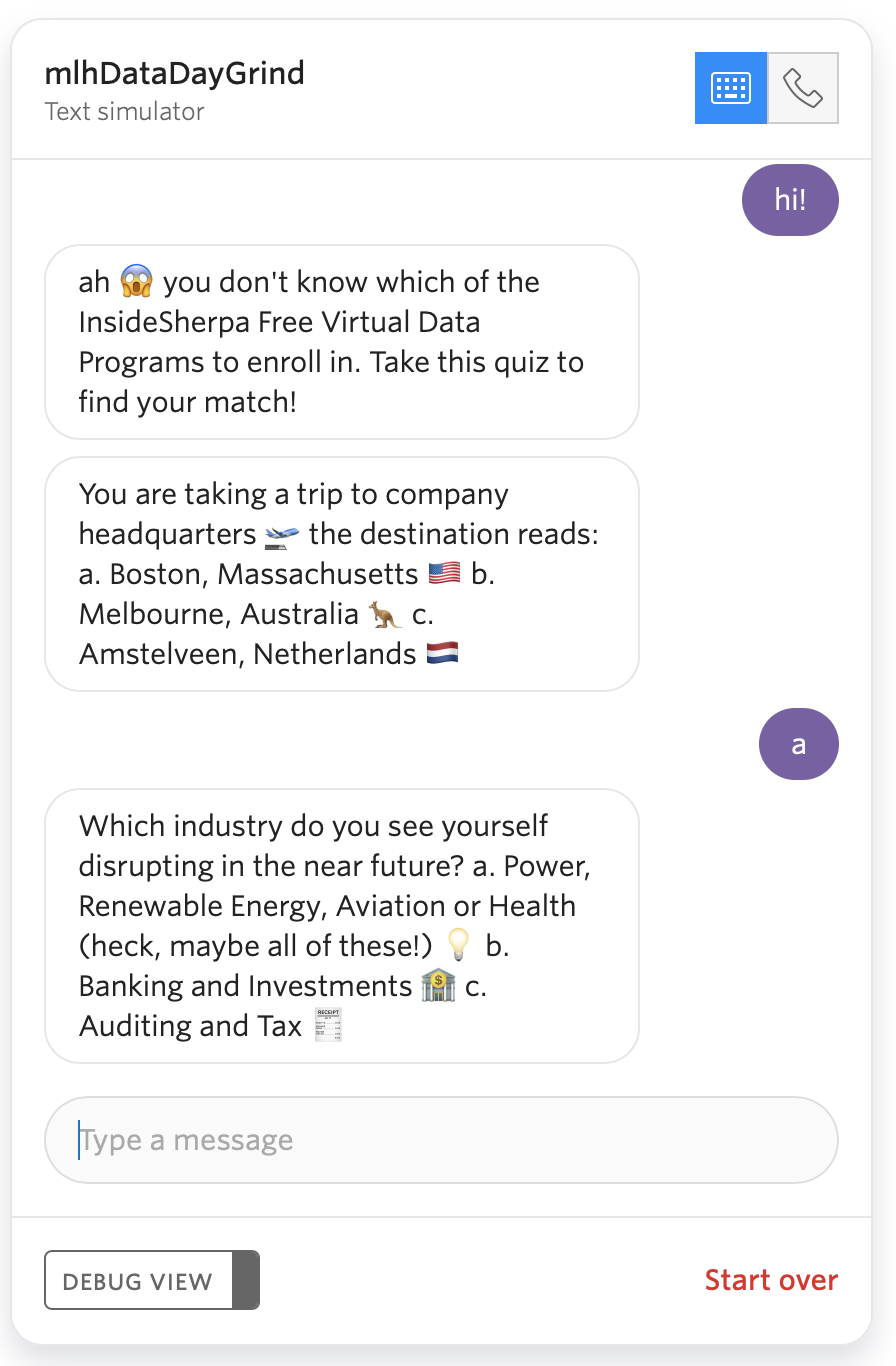Toggle the Debug View switch
Screen dimensions: 896x1366
(x=152, y=1280)
